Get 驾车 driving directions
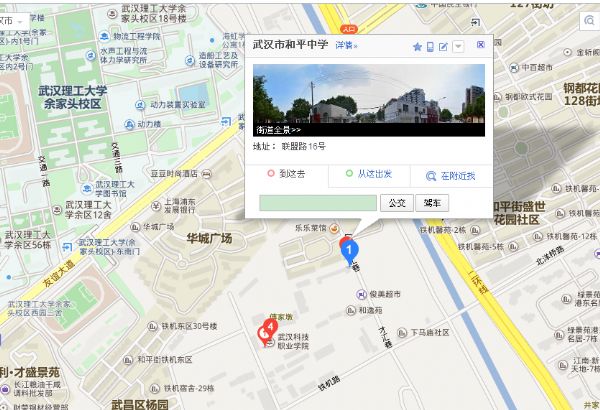The height and width of the screenshot is (410, 600). (x=432, y=202)
